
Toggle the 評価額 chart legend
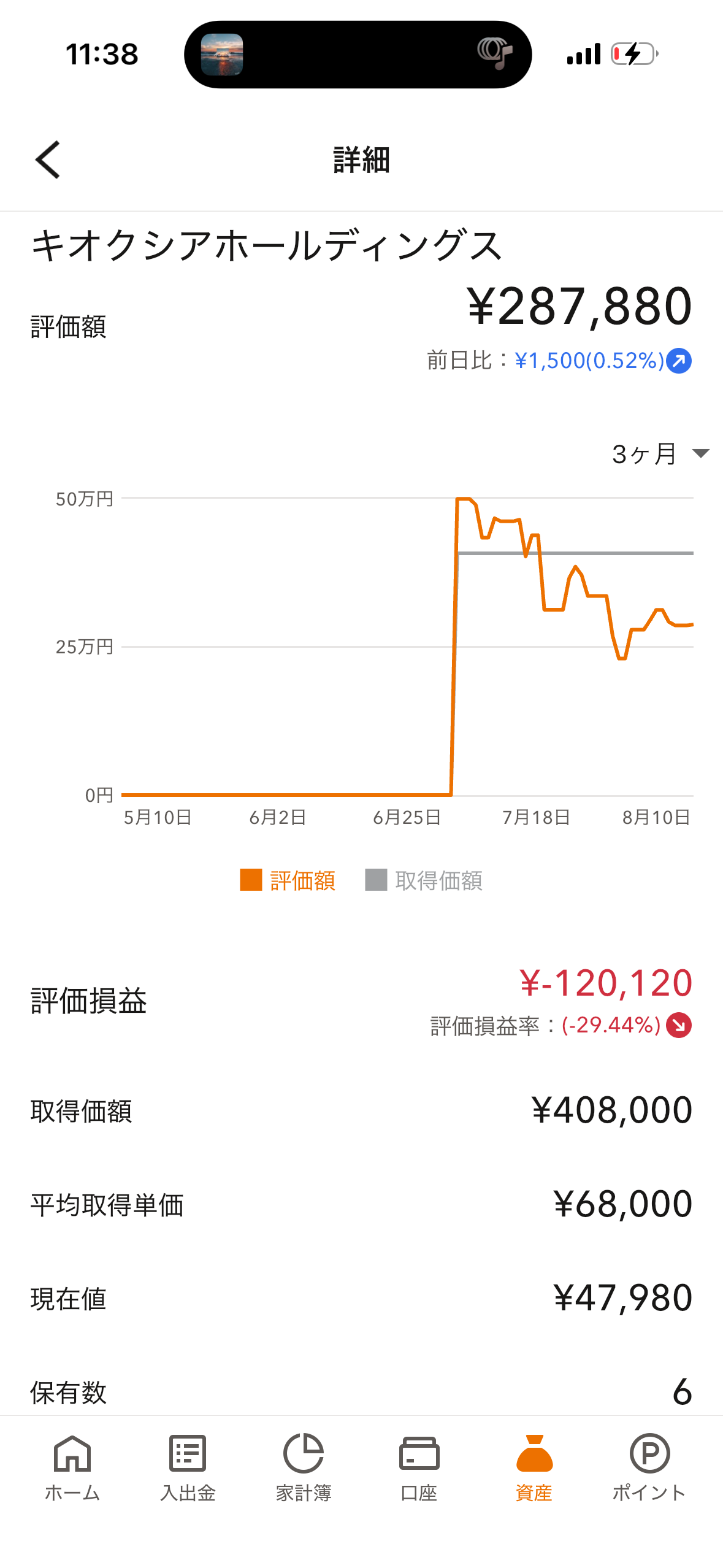pyautogui.click(x=288, y=880)
